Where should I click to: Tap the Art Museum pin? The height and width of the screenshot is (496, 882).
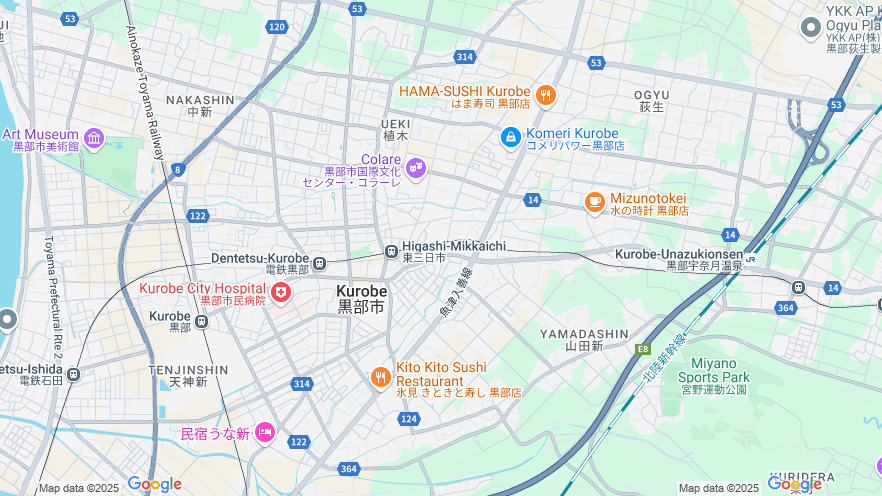pyautogui.click(x=94, y=137)
